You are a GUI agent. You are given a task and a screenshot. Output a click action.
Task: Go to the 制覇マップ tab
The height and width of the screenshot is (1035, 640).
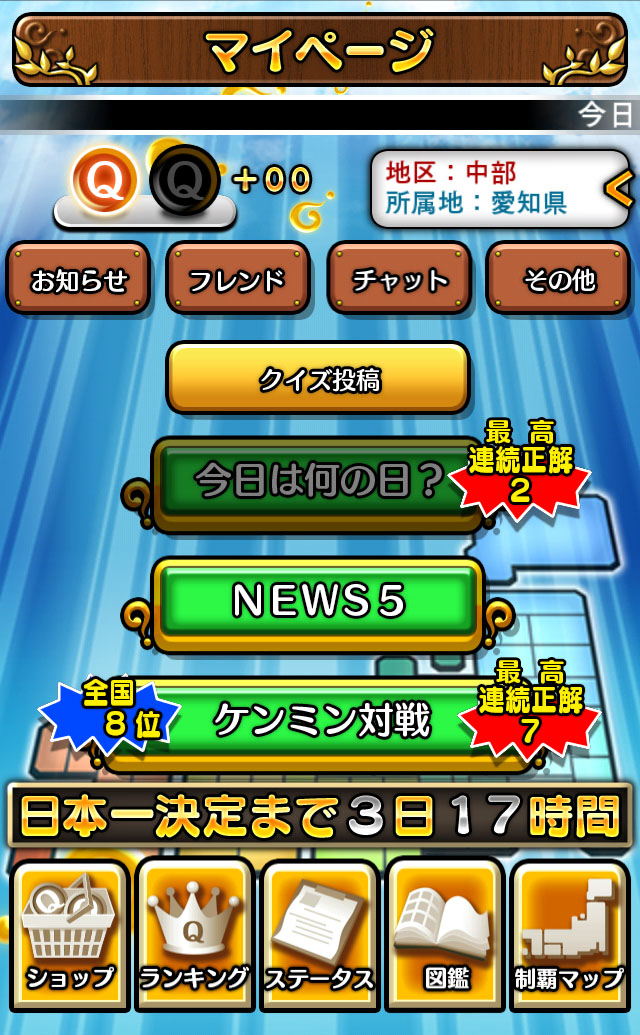tap(569, 935)
